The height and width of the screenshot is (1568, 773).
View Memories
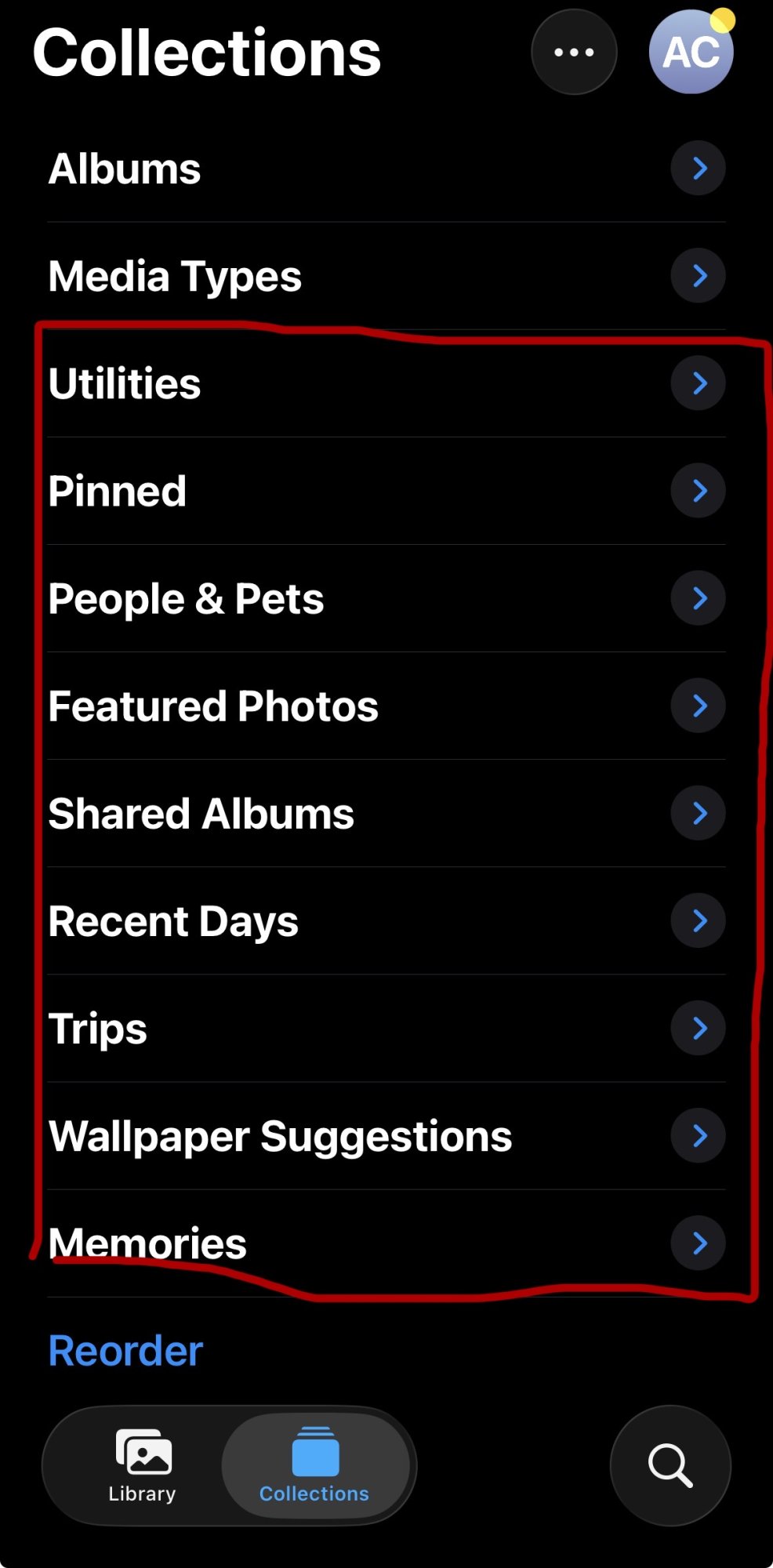click(x=385, y=1243)
